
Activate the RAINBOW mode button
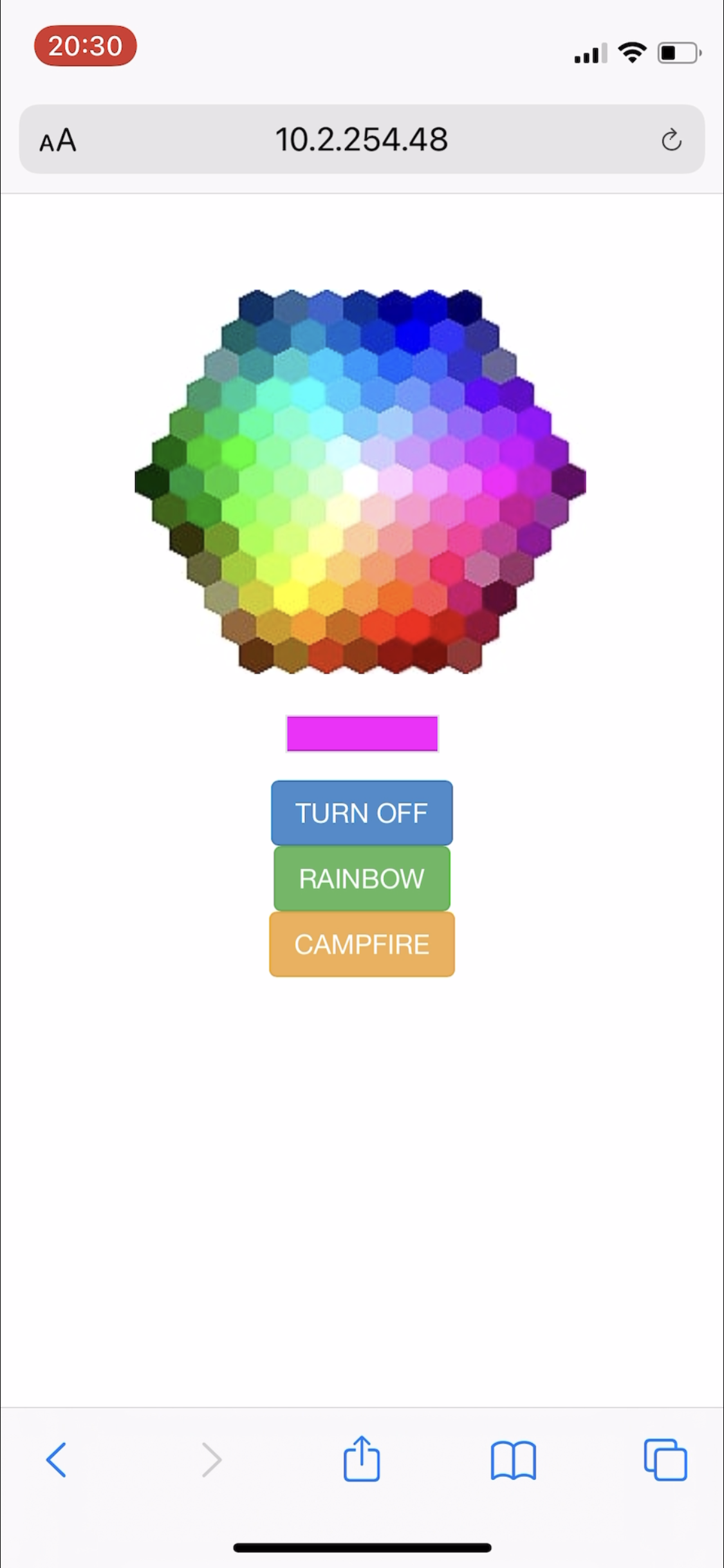pos(362,879)
